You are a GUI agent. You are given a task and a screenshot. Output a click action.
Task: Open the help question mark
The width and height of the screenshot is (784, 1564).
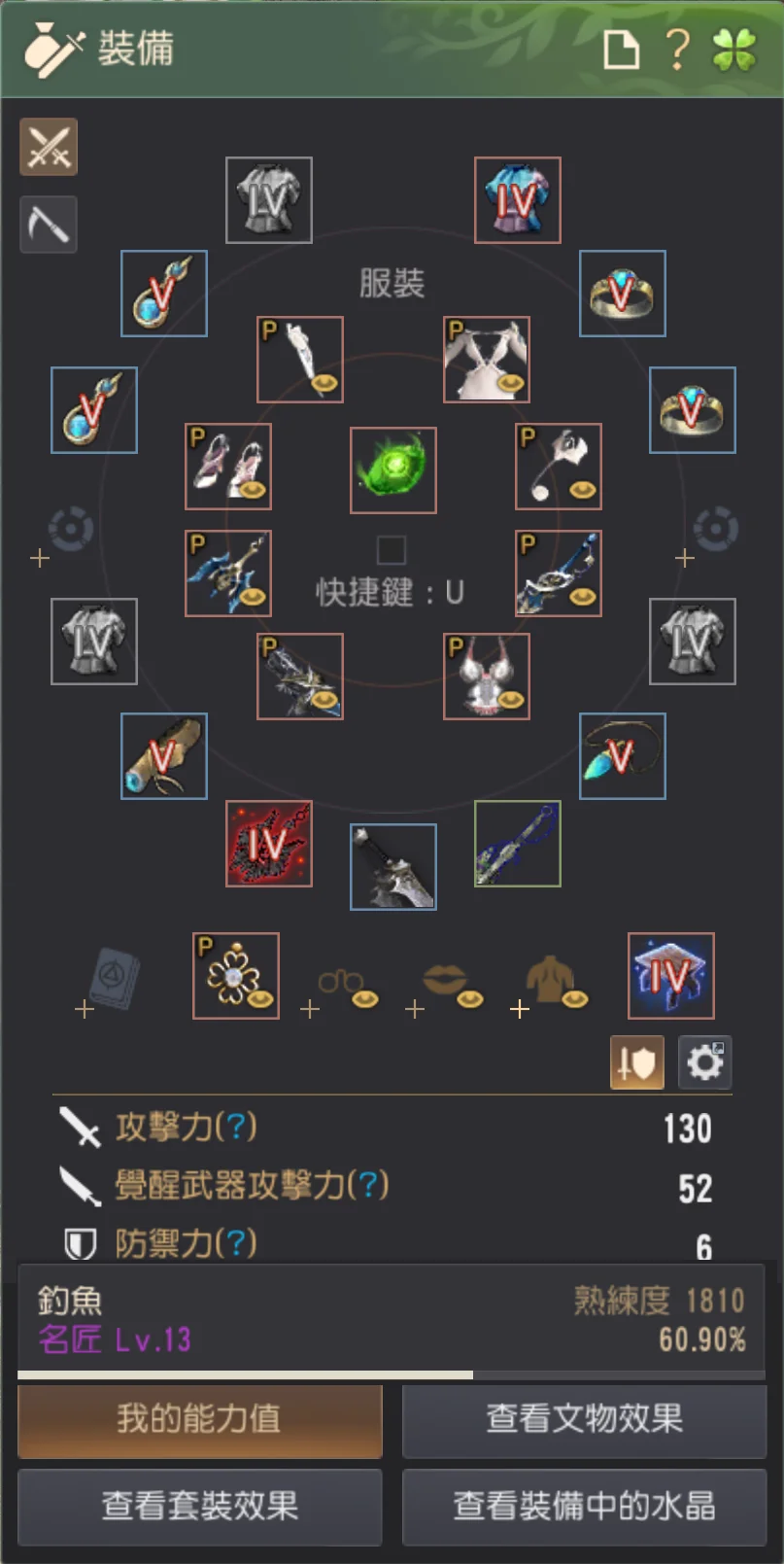(x=678, y=49)
